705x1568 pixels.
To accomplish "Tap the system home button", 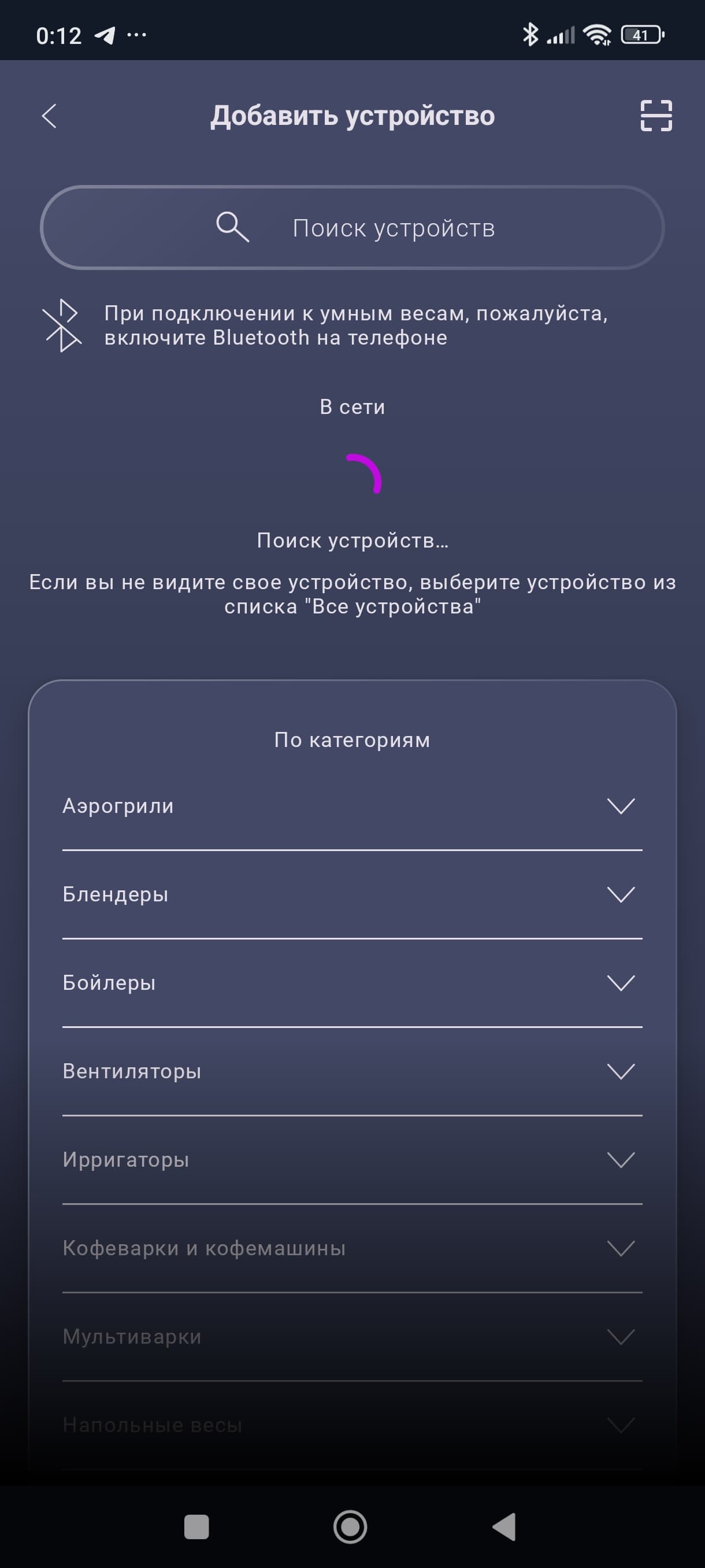I will coord(350,1526).
